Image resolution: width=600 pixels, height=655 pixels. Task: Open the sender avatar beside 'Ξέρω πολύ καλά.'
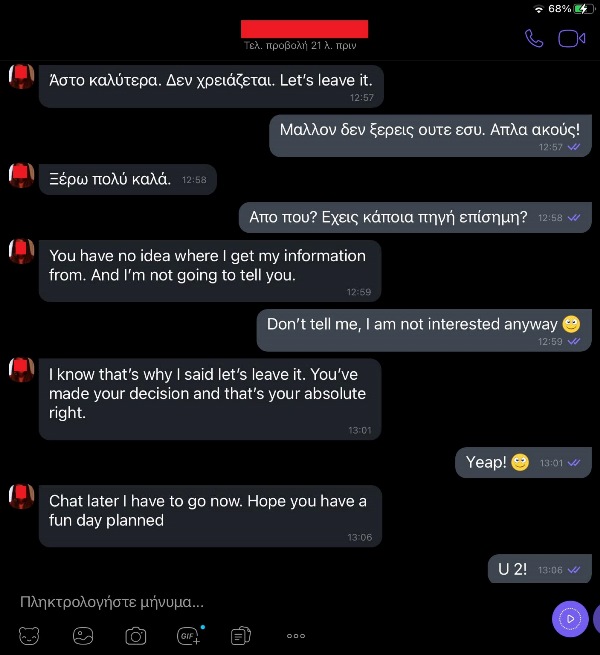[x=22, y=177]
